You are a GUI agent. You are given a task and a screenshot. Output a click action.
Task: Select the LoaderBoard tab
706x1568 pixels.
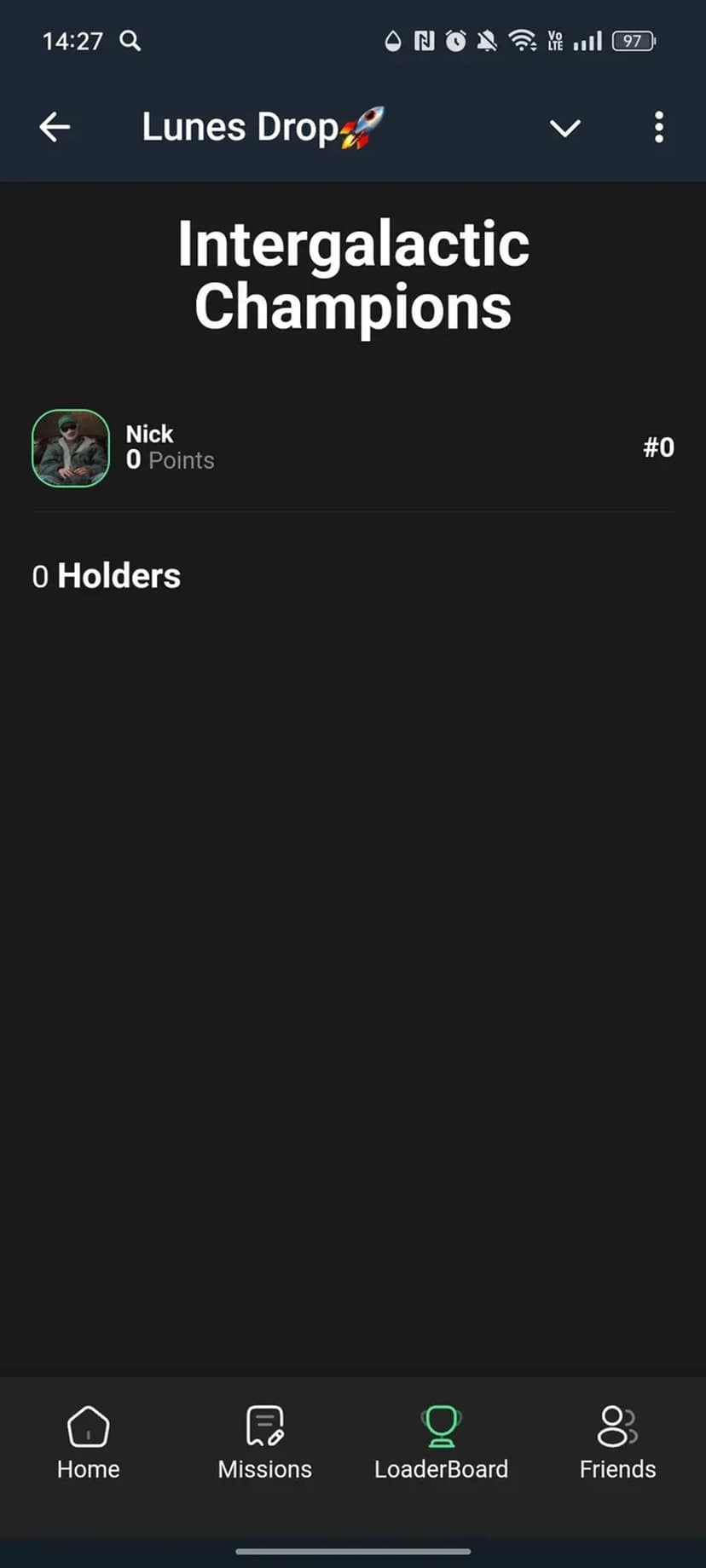(x=441, y=1444)
